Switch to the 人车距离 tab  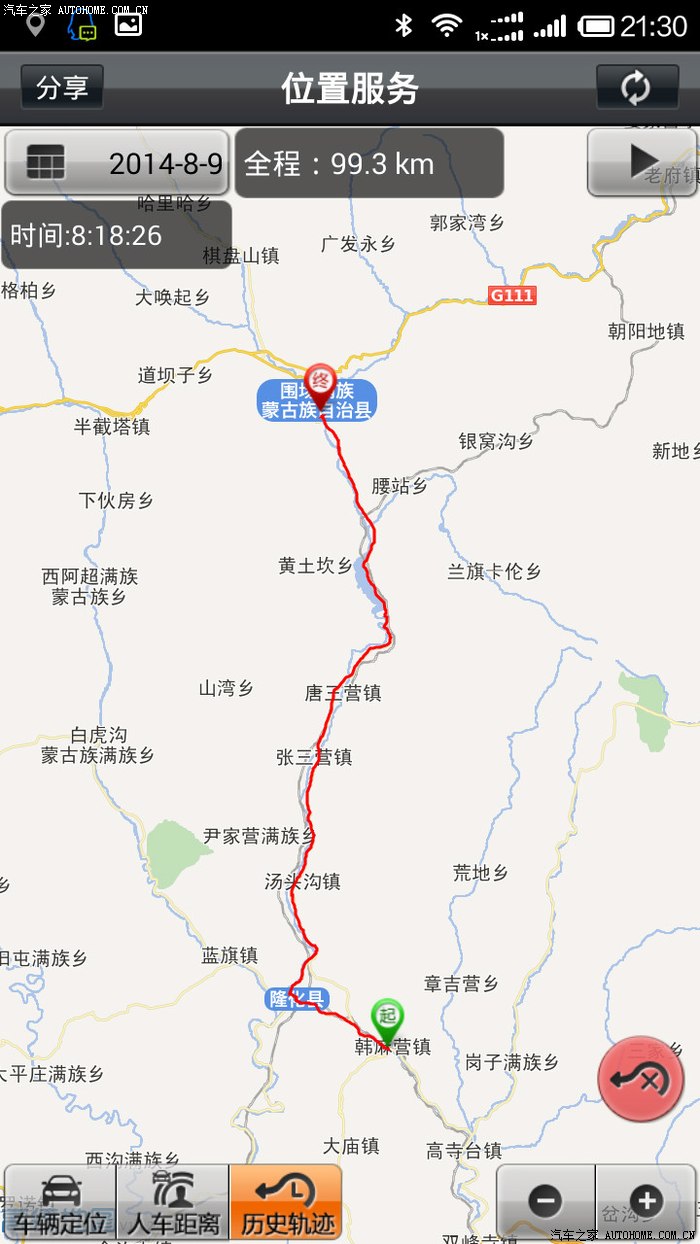click(x=173, y=1203)
